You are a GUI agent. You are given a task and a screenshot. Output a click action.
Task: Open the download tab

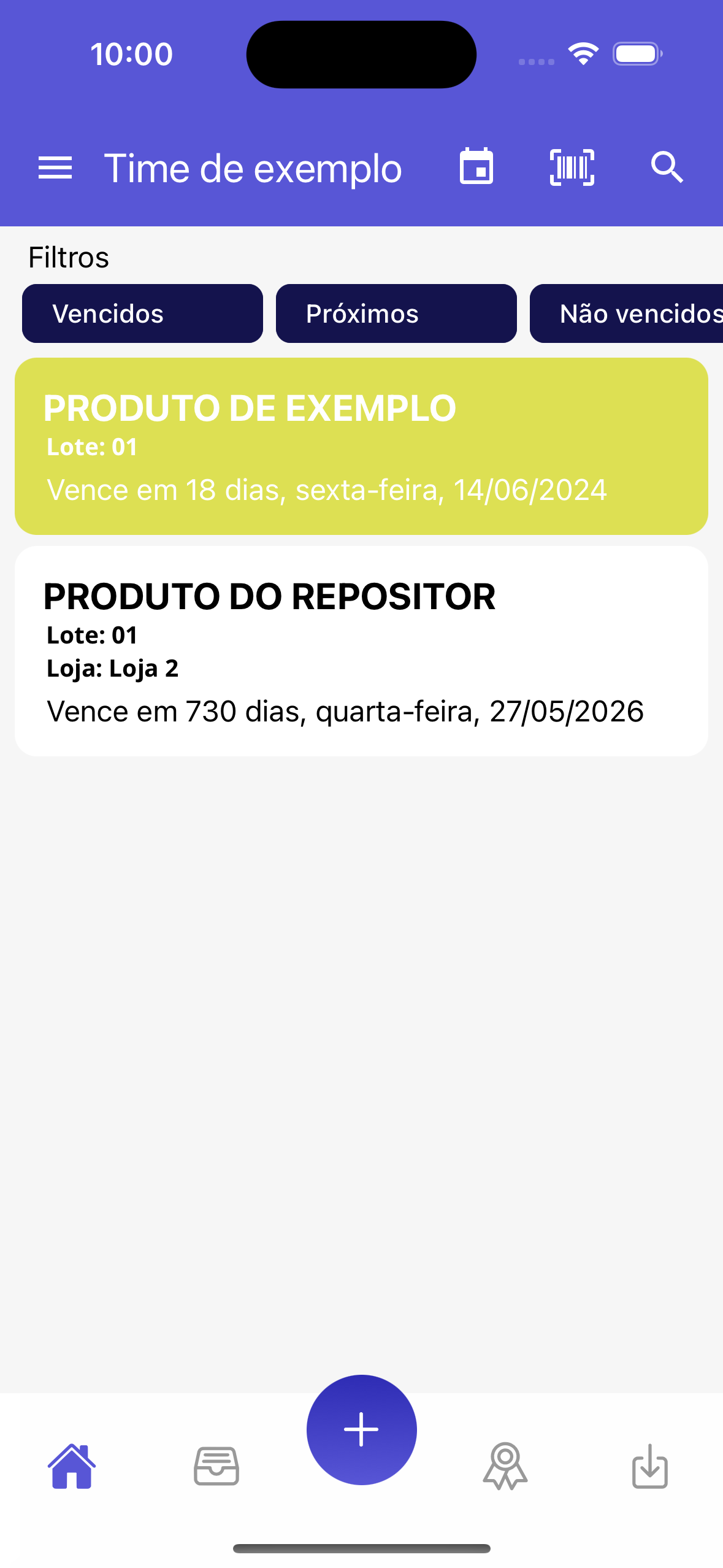tap(649, 1466)
